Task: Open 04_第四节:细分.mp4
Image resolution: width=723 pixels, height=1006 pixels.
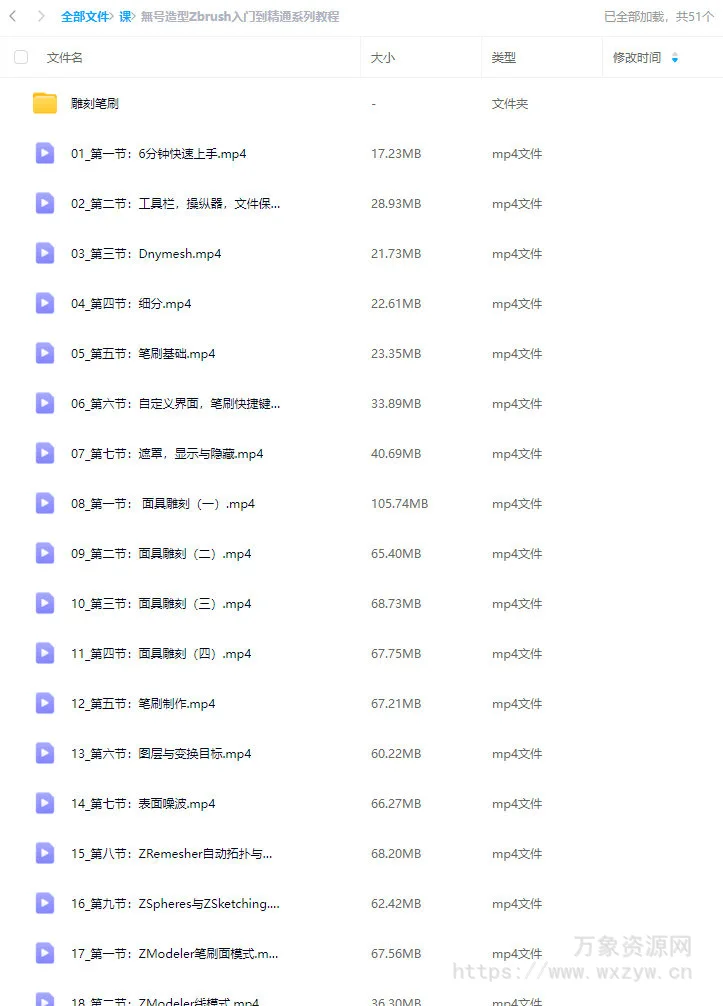Action: (x=131, y=304)
